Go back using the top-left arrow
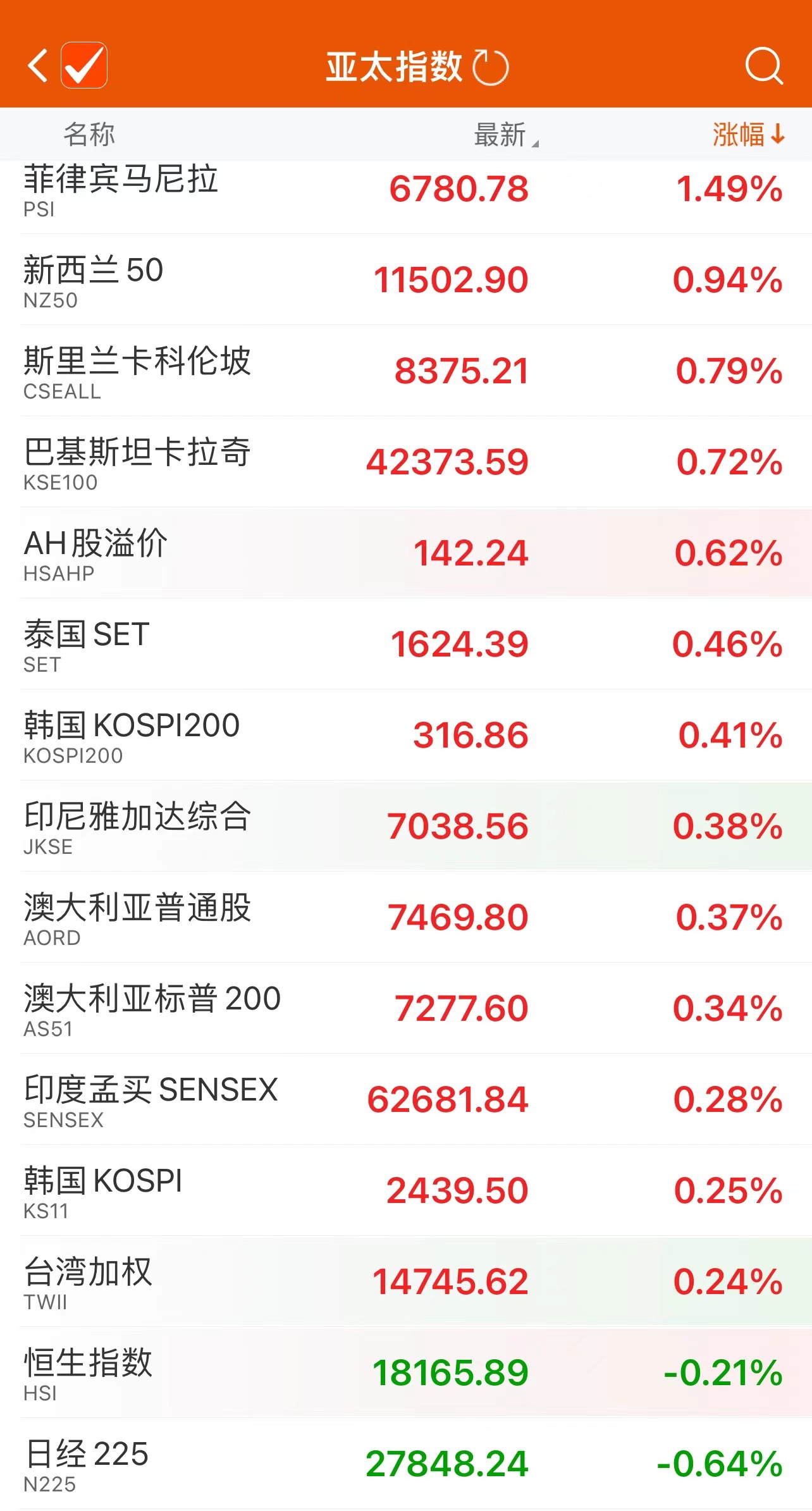Image resolution: width=812 pixels, height=1511 pixels. (37, 66)
